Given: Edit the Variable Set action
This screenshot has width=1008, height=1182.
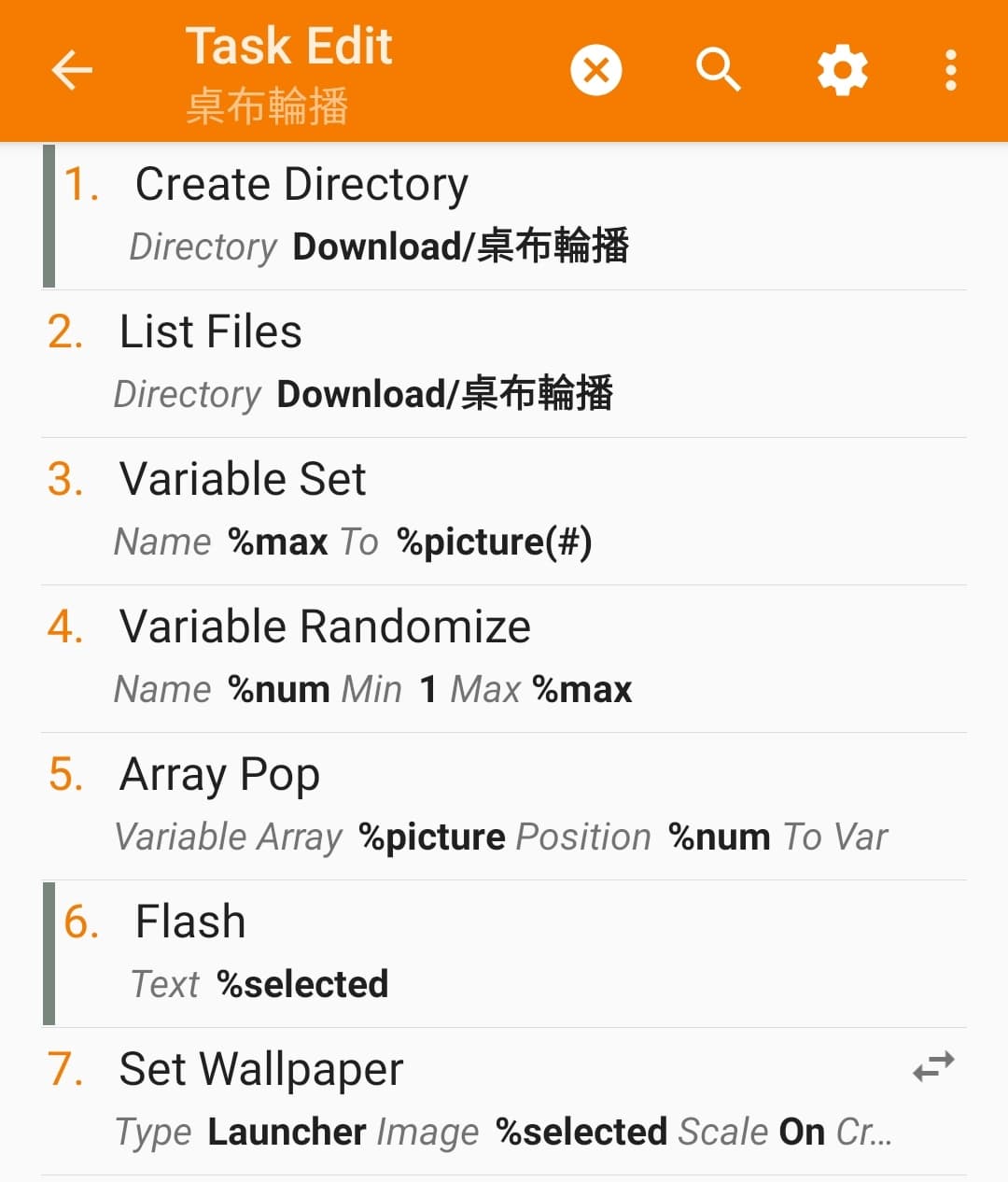Looking at the screenshot, I should [373, 508].
